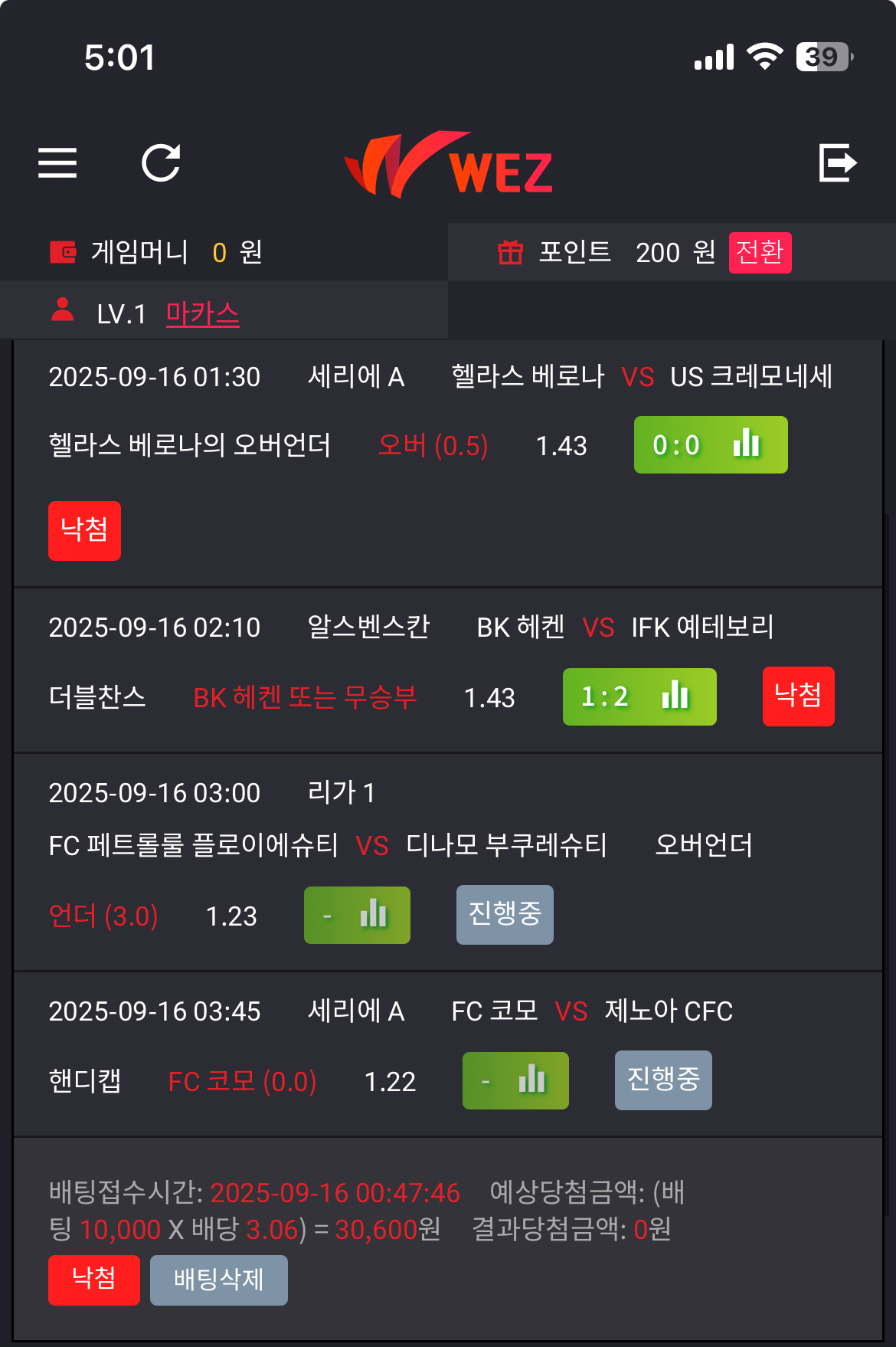The image size is (896, 1347).
Task: Open the hamburger menu
Action: click(x=57, y=163)
